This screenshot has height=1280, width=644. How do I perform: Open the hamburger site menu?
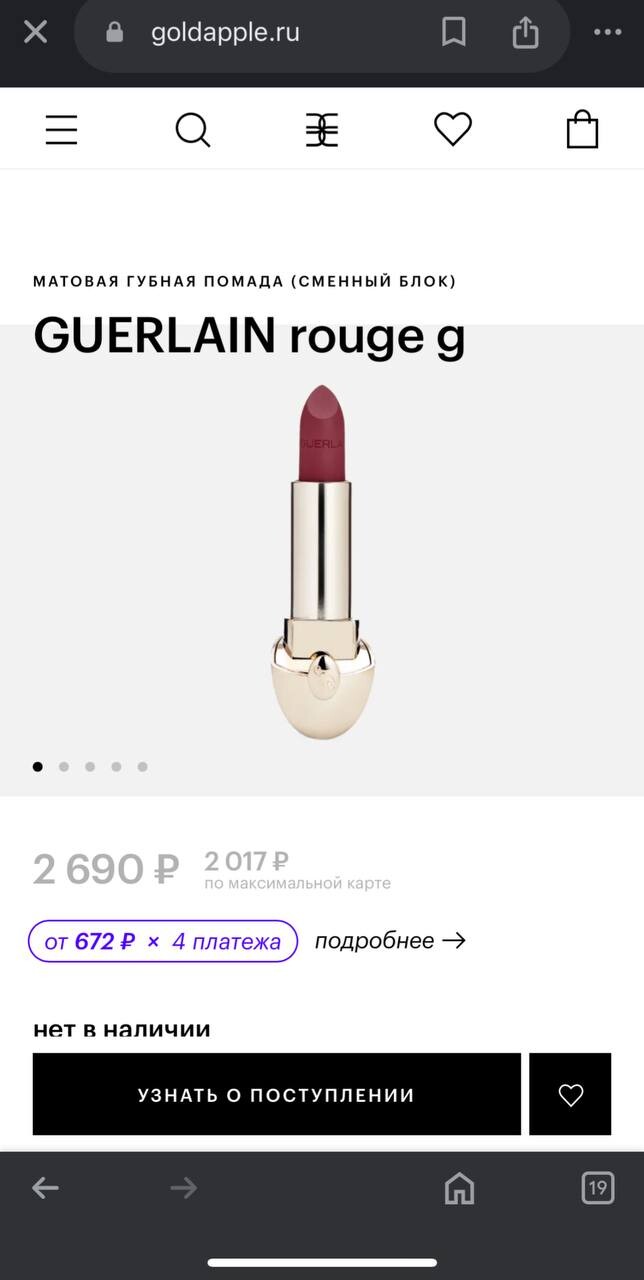61,130
